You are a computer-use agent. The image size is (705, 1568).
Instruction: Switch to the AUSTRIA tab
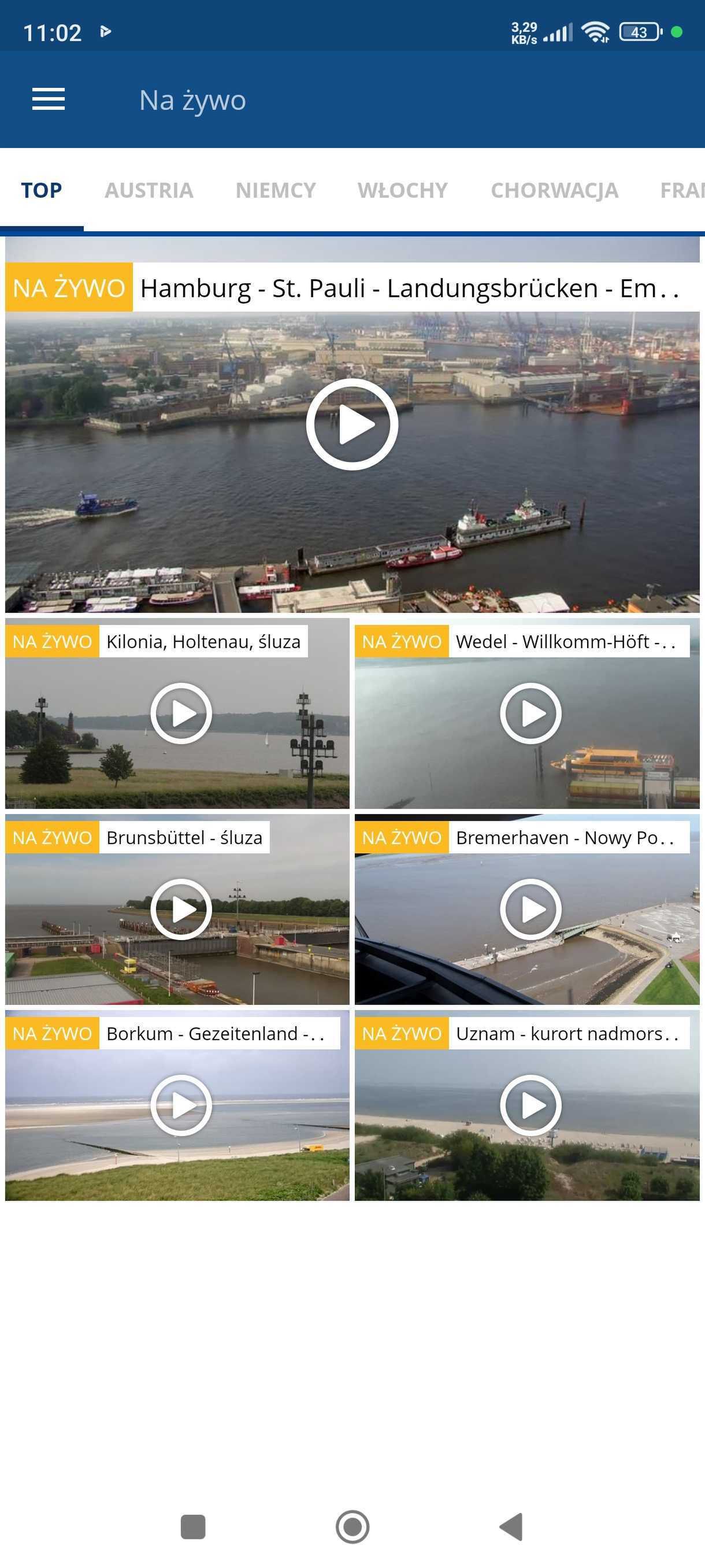point(149,191)
